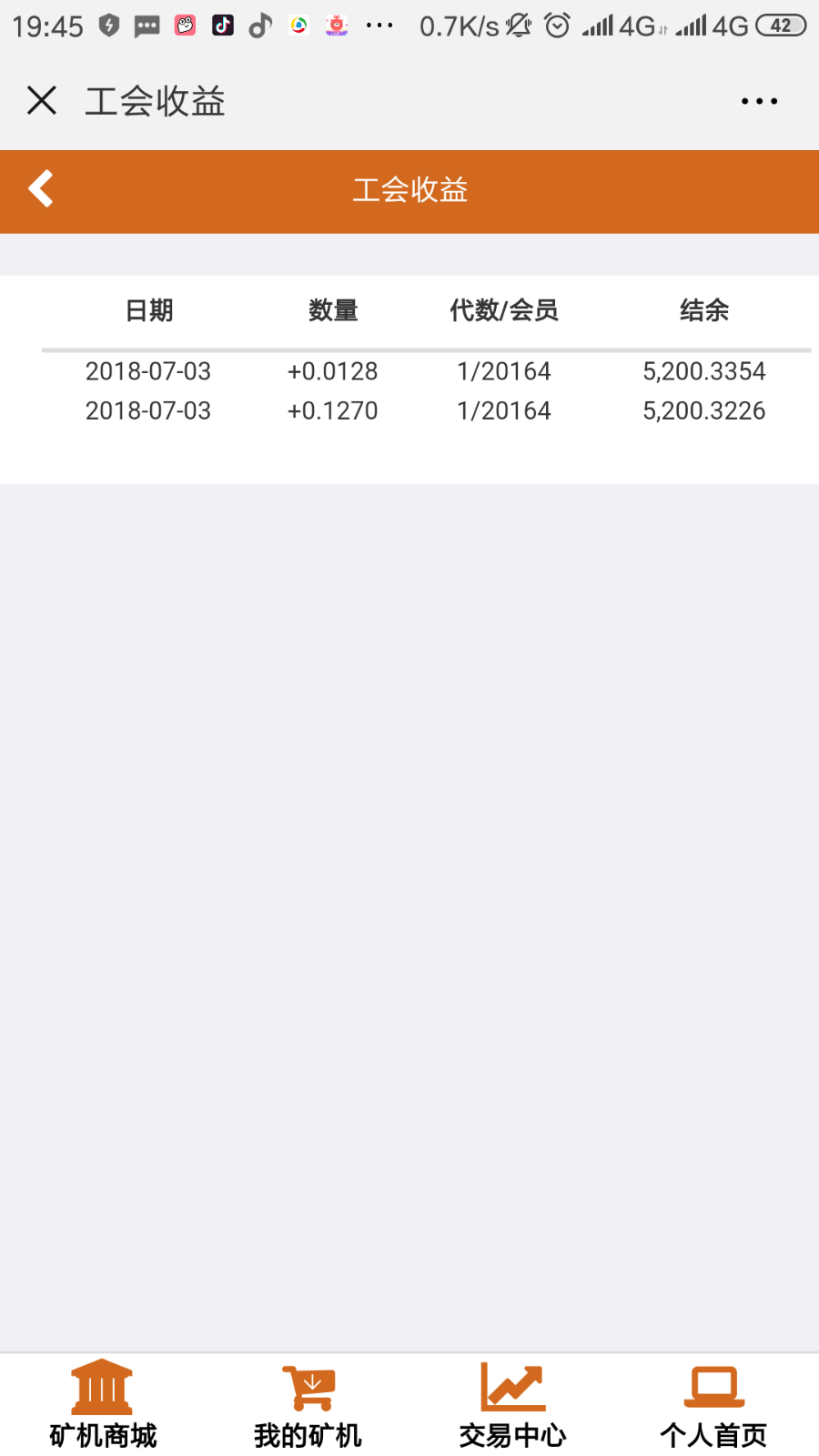The width and height of the screenshot is (819, 1456).
Task: Tap the 数量 column header
Action: pyautogui.click(x=333, y=310)
